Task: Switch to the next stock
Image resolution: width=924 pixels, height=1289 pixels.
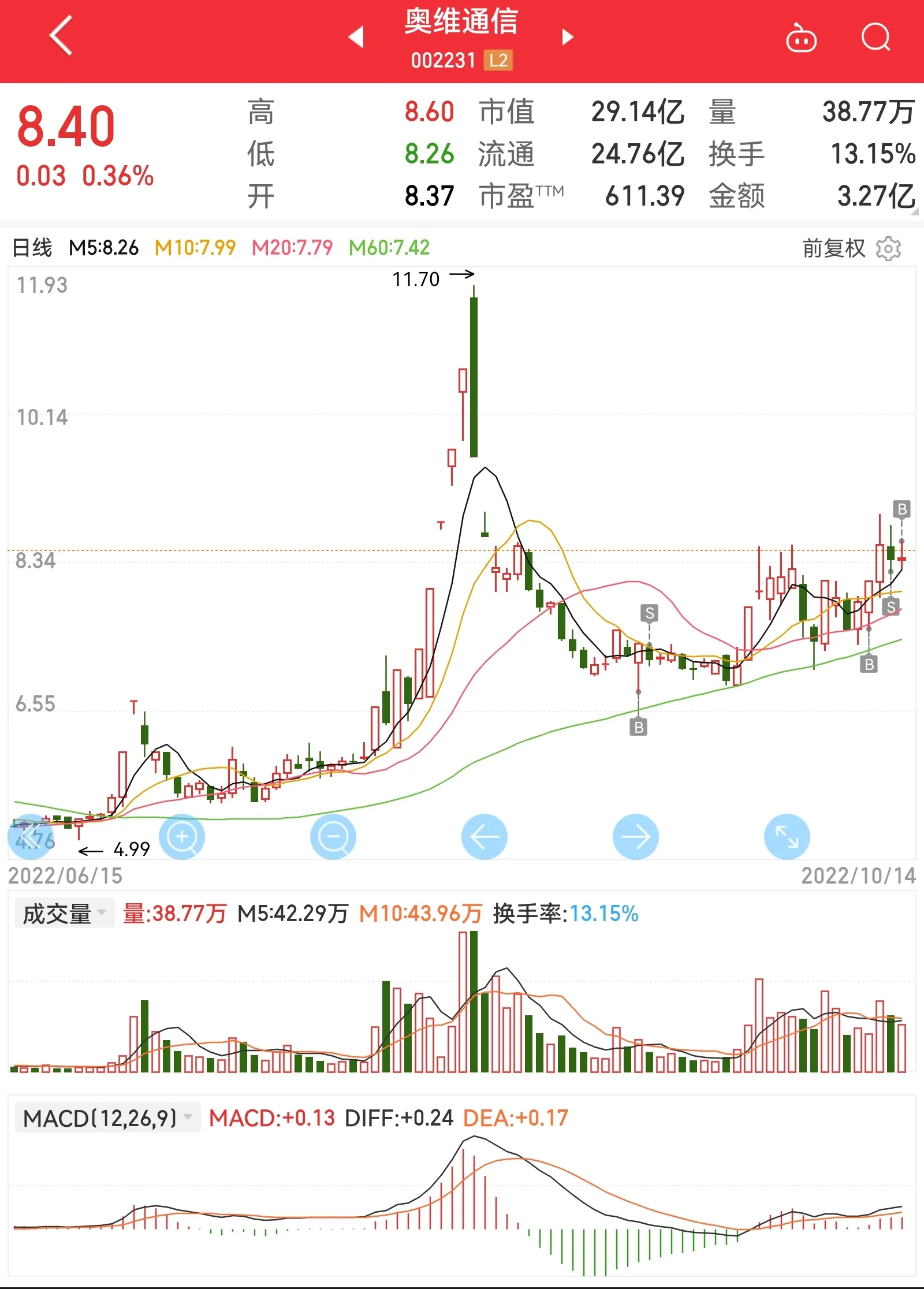Action: [x=568, y=37]
